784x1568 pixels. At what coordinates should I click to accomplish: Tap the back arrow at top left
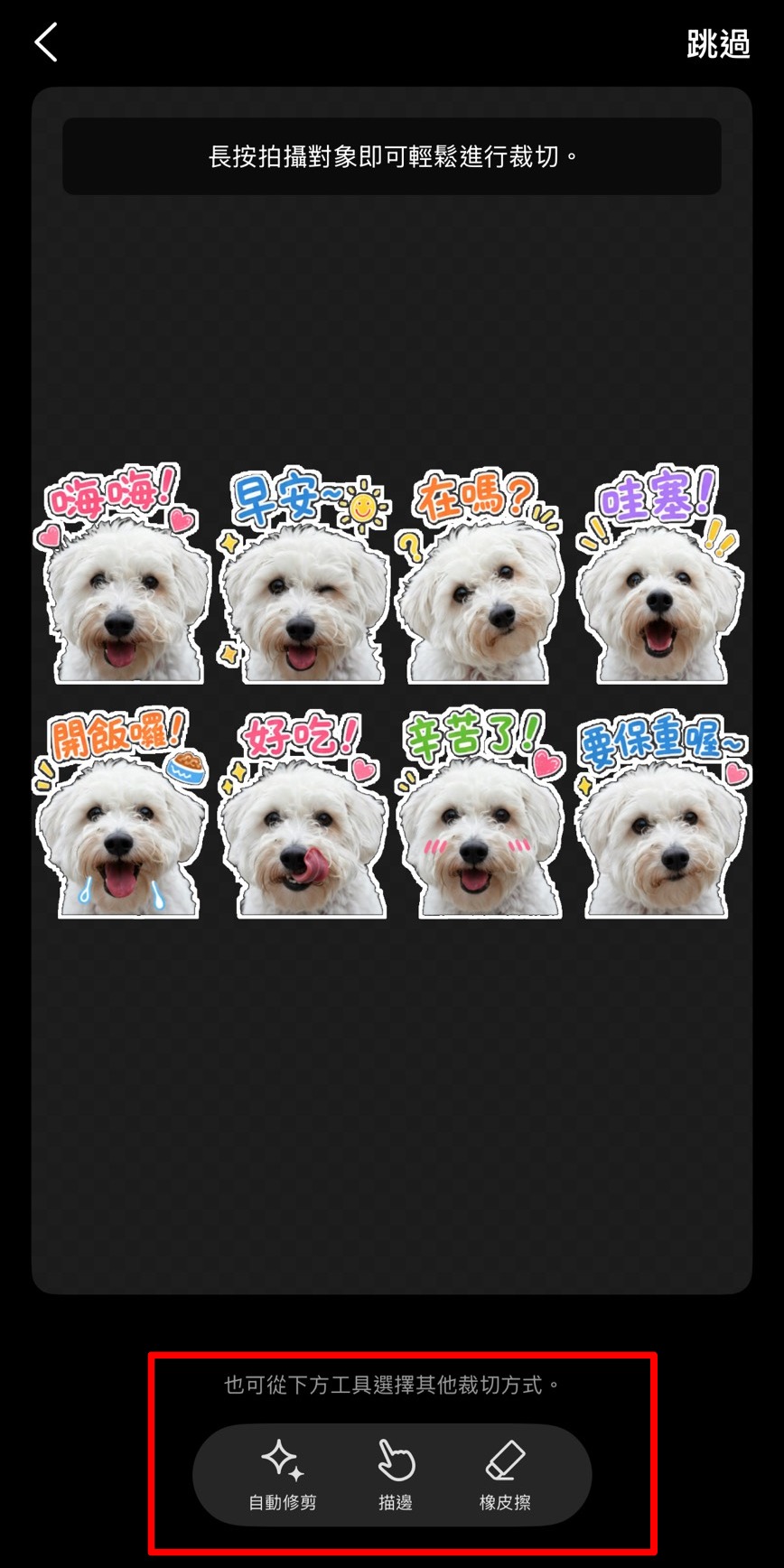45,42
